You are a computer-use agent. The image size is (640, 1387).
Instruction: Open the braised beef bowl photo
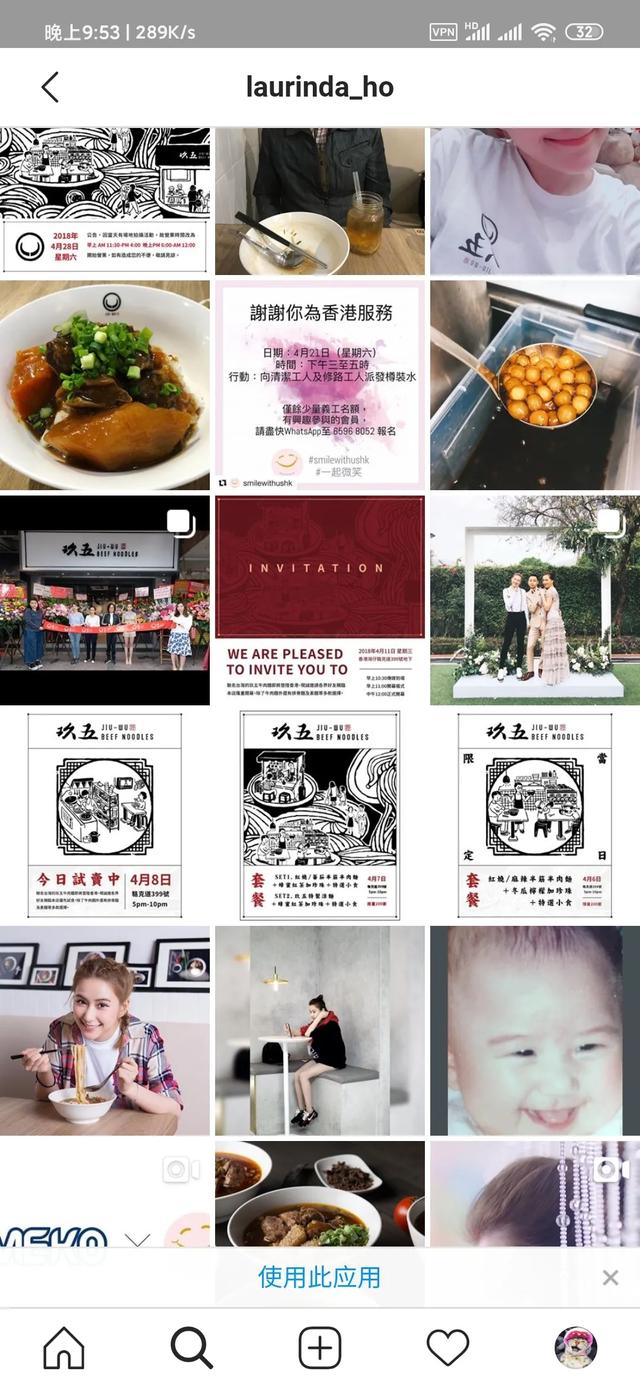click(x=104, y=385)
